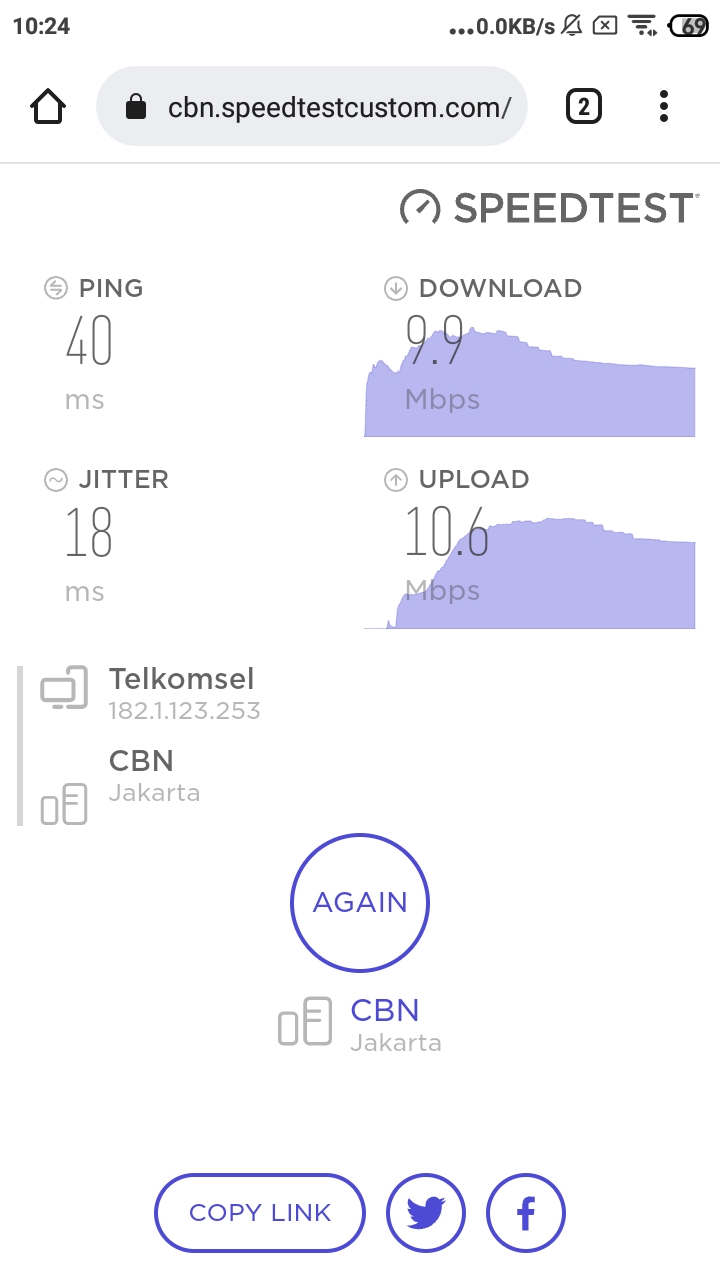
Task: Tap the browser home icon
Action: [x=49, y=106]
